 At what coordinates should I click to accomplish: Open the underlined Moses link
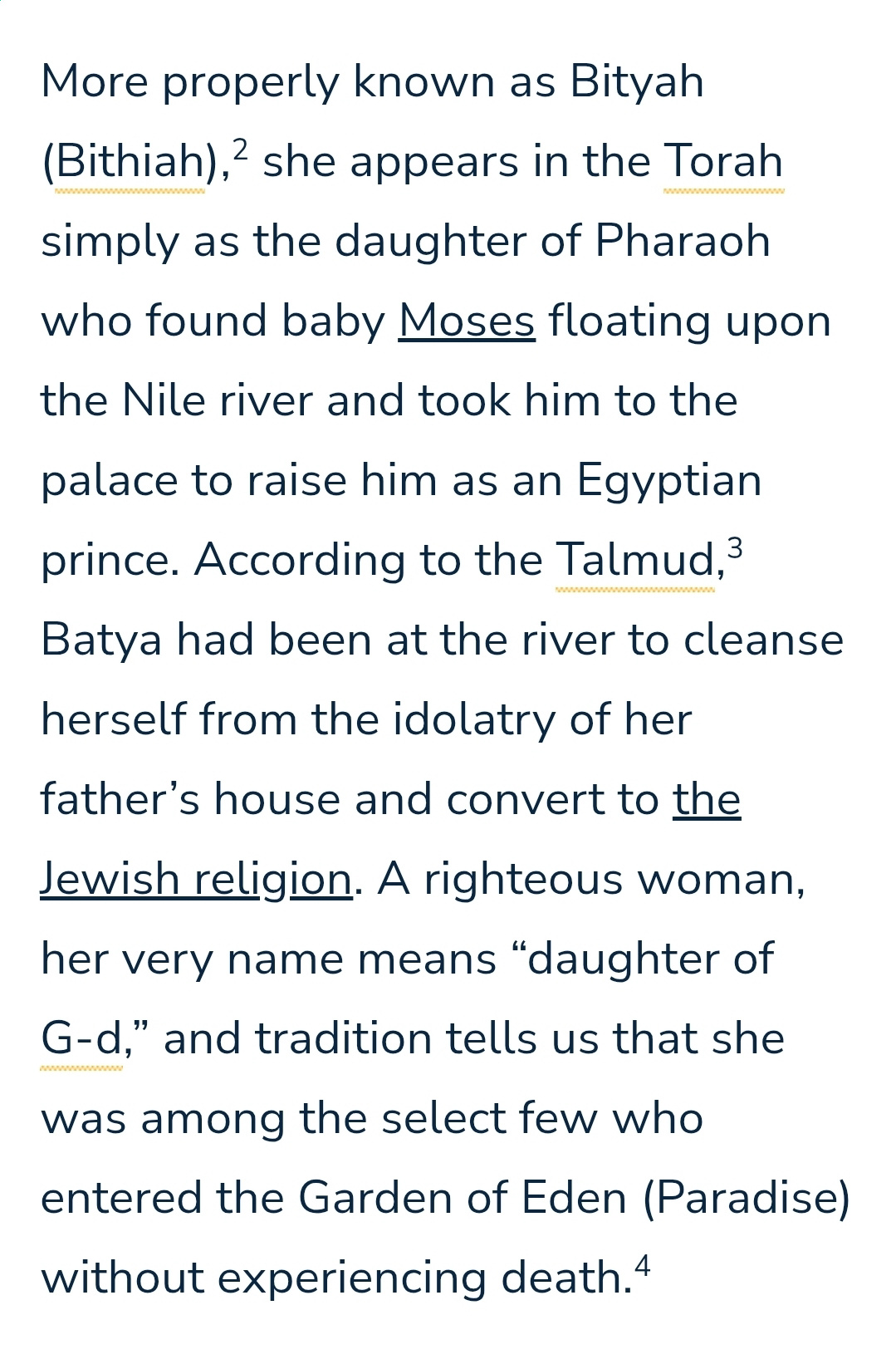(x=467, y=321)
